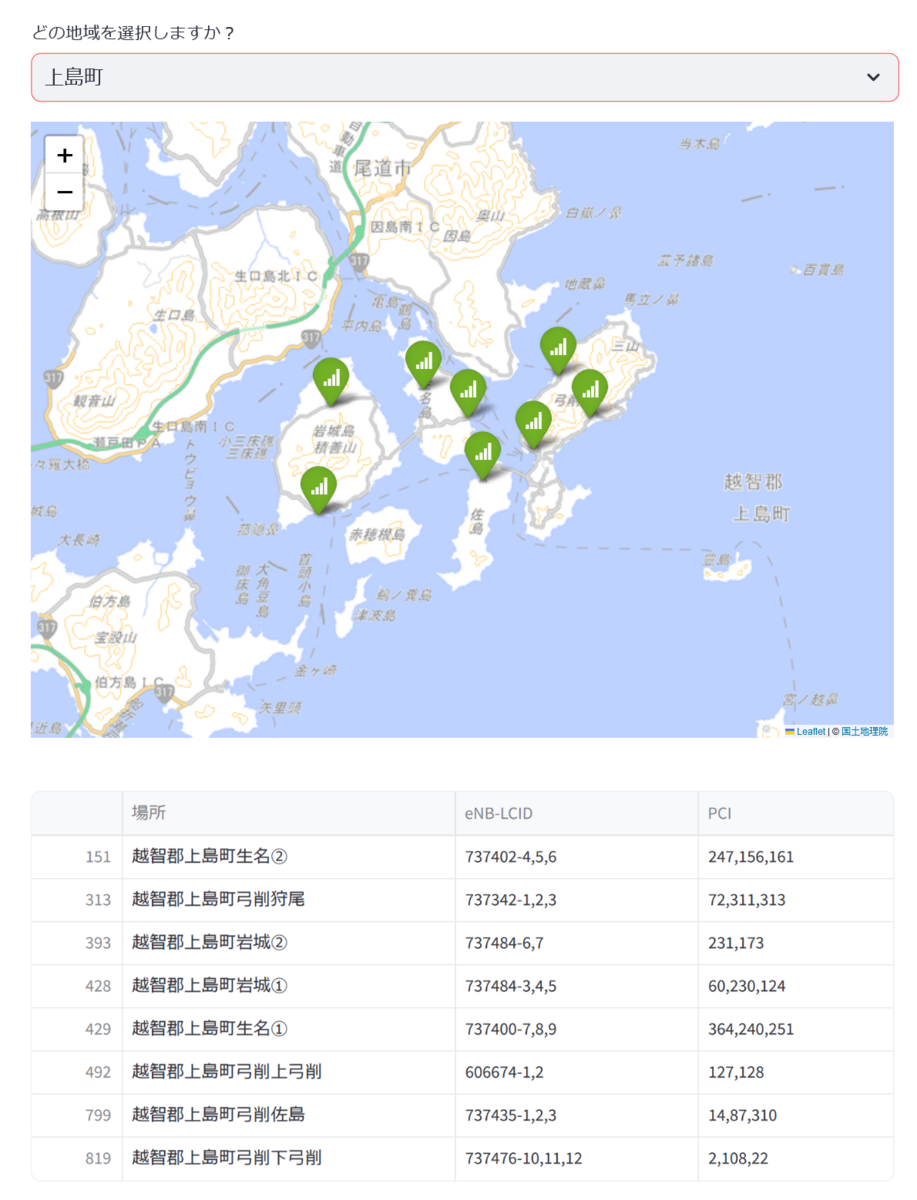The height and width of the screenshot is (1200, 917).
Task: Open the Leaflet attribution link
Action: tap(811, 732)
